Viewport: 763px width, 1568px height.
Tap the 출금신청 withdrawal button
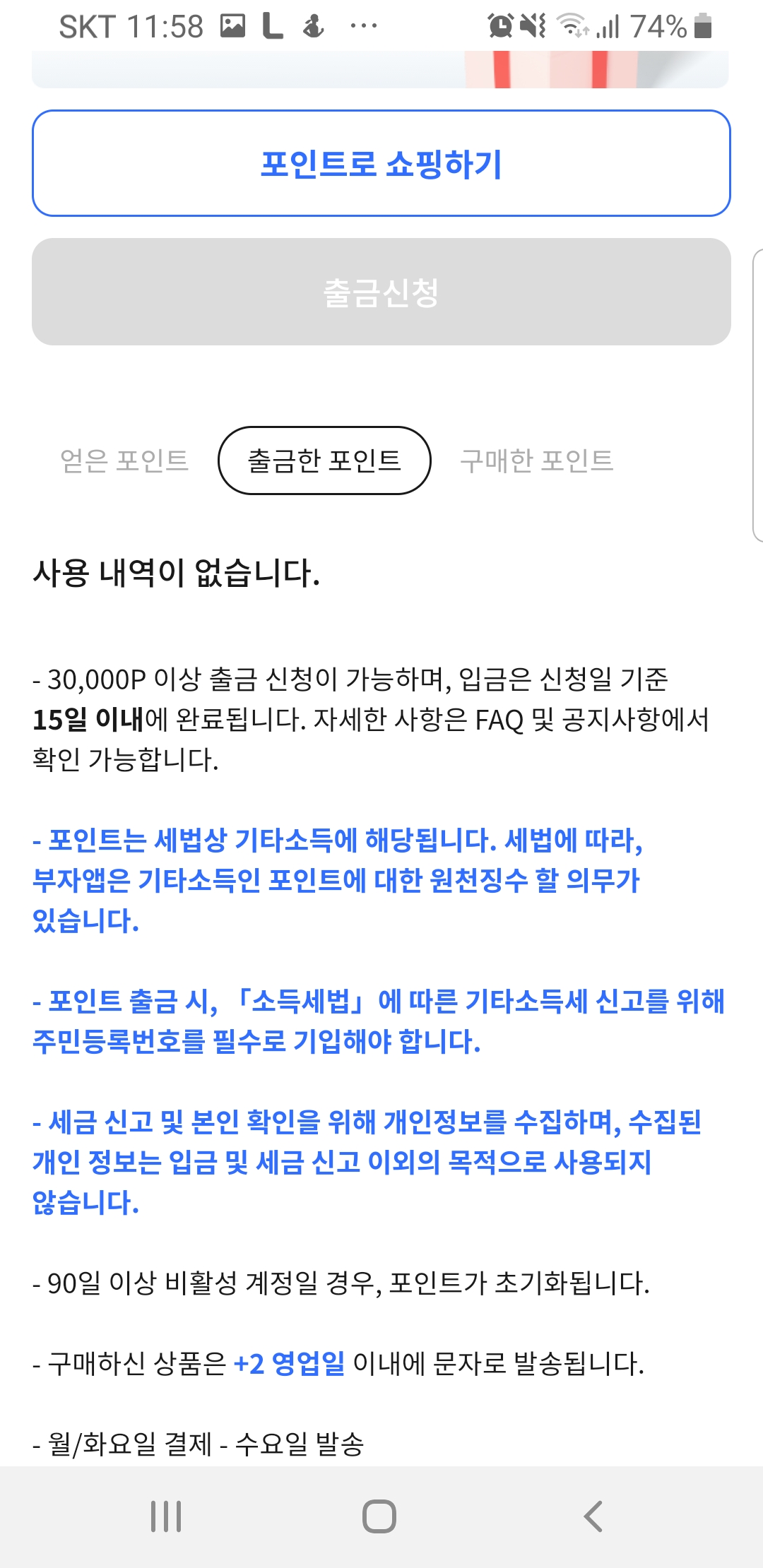pos(381,292)
